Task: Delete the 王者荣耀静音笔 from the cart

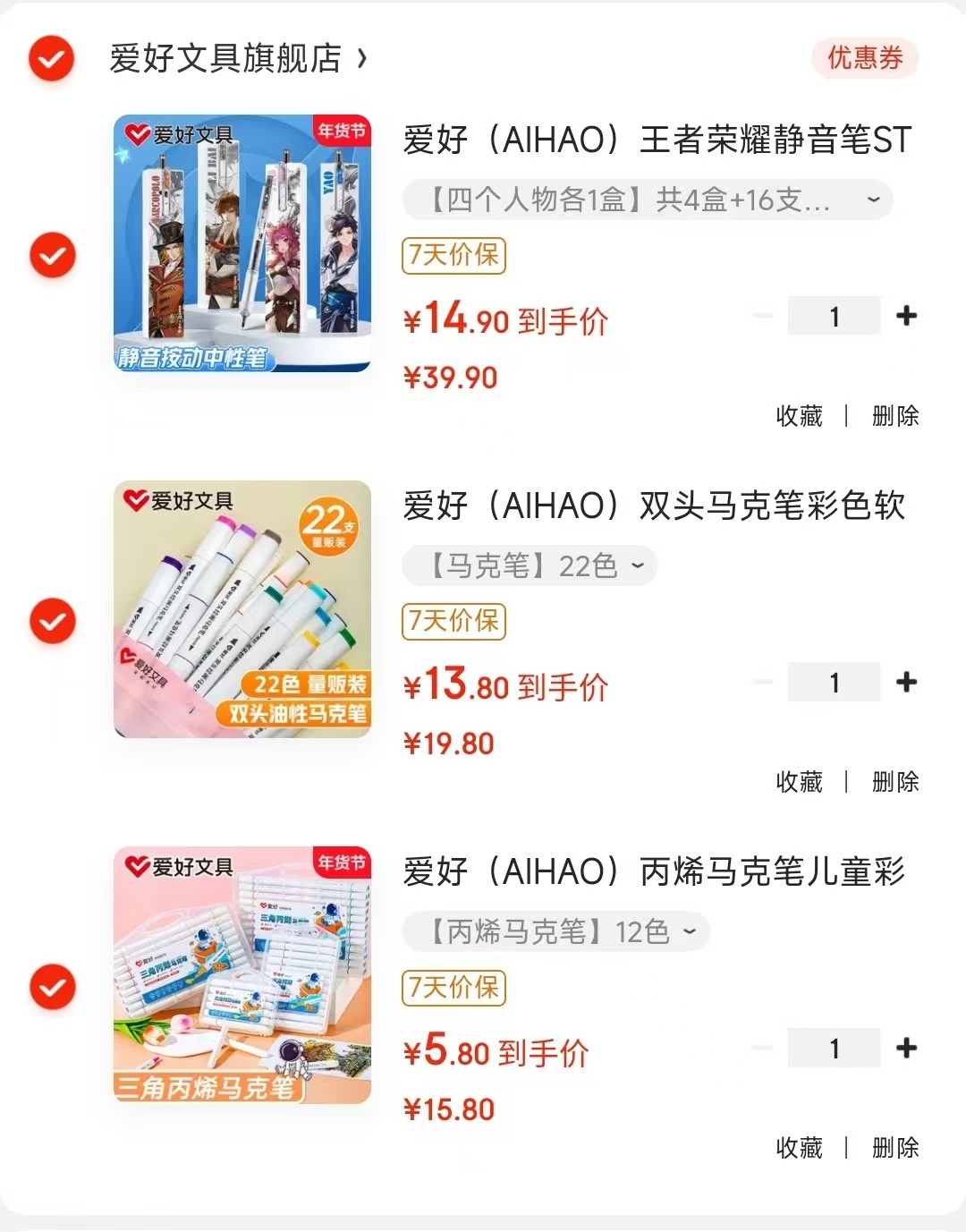Action: click(x=895, y=416)
